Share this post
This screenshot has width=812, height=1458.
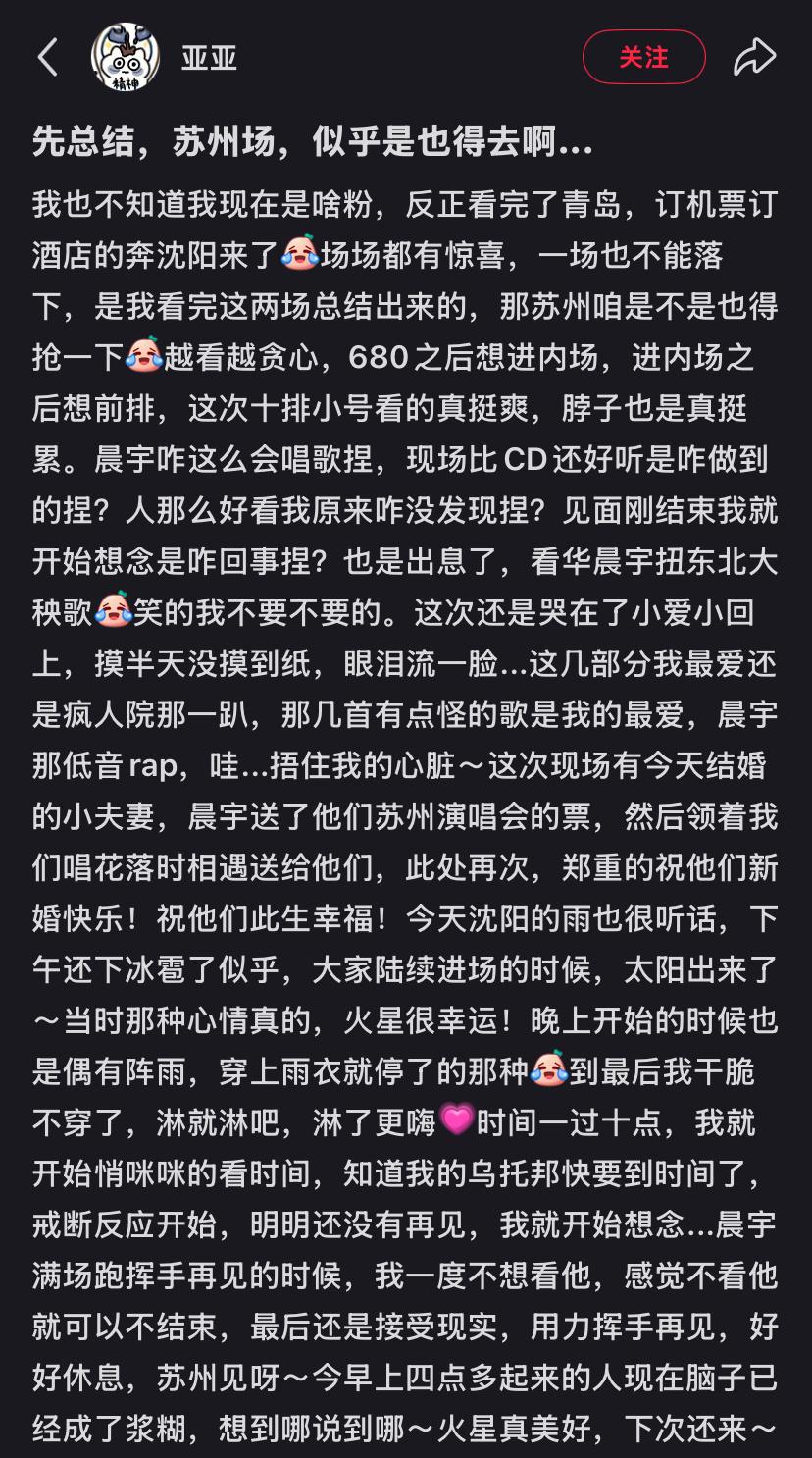pyautogui.click(x=754, y=58)
